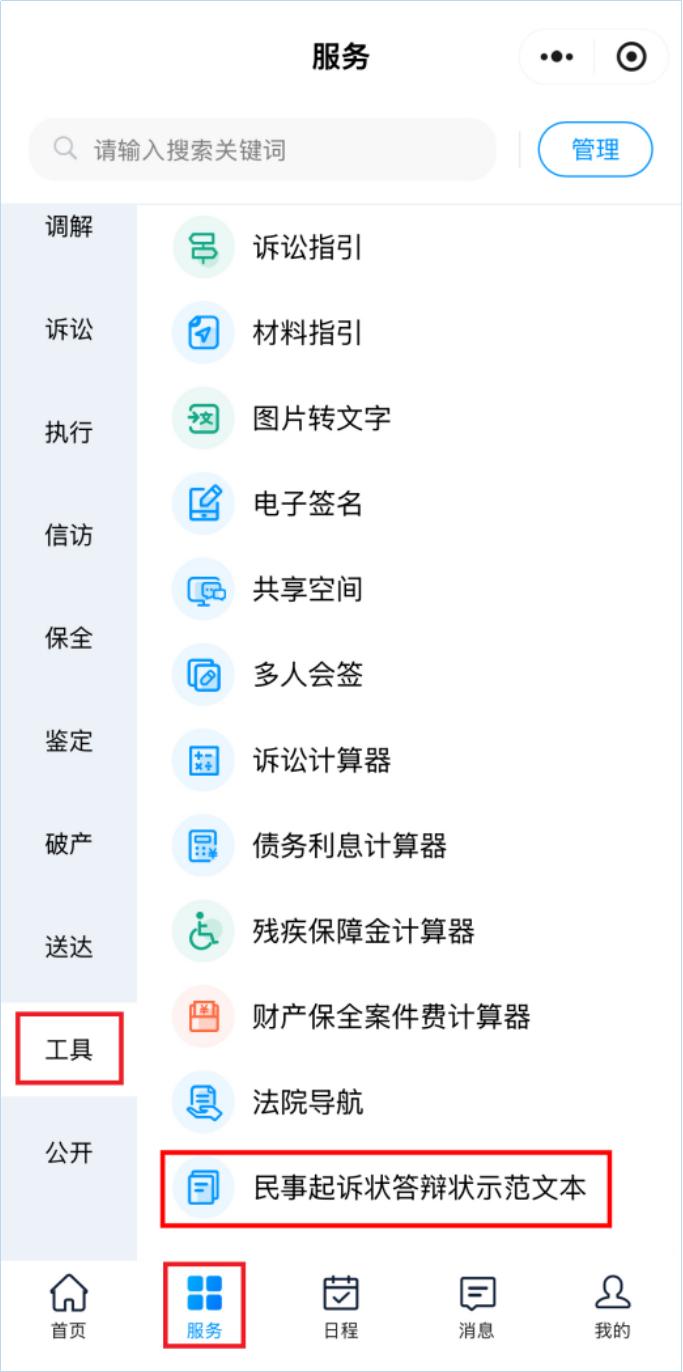Open 共享空间

tap(306, 589)
